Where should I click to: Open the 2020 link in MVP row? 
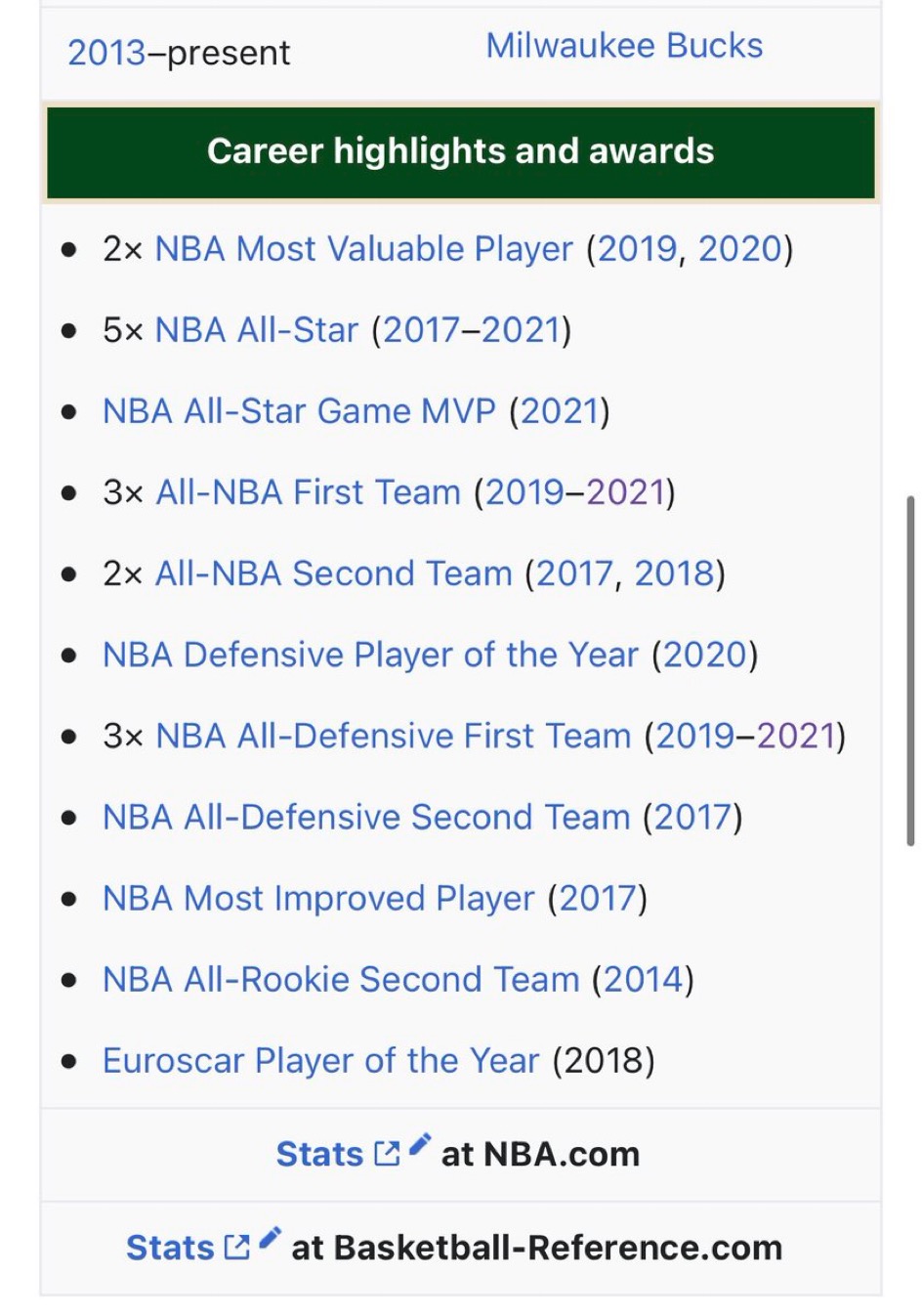(739, 249)
